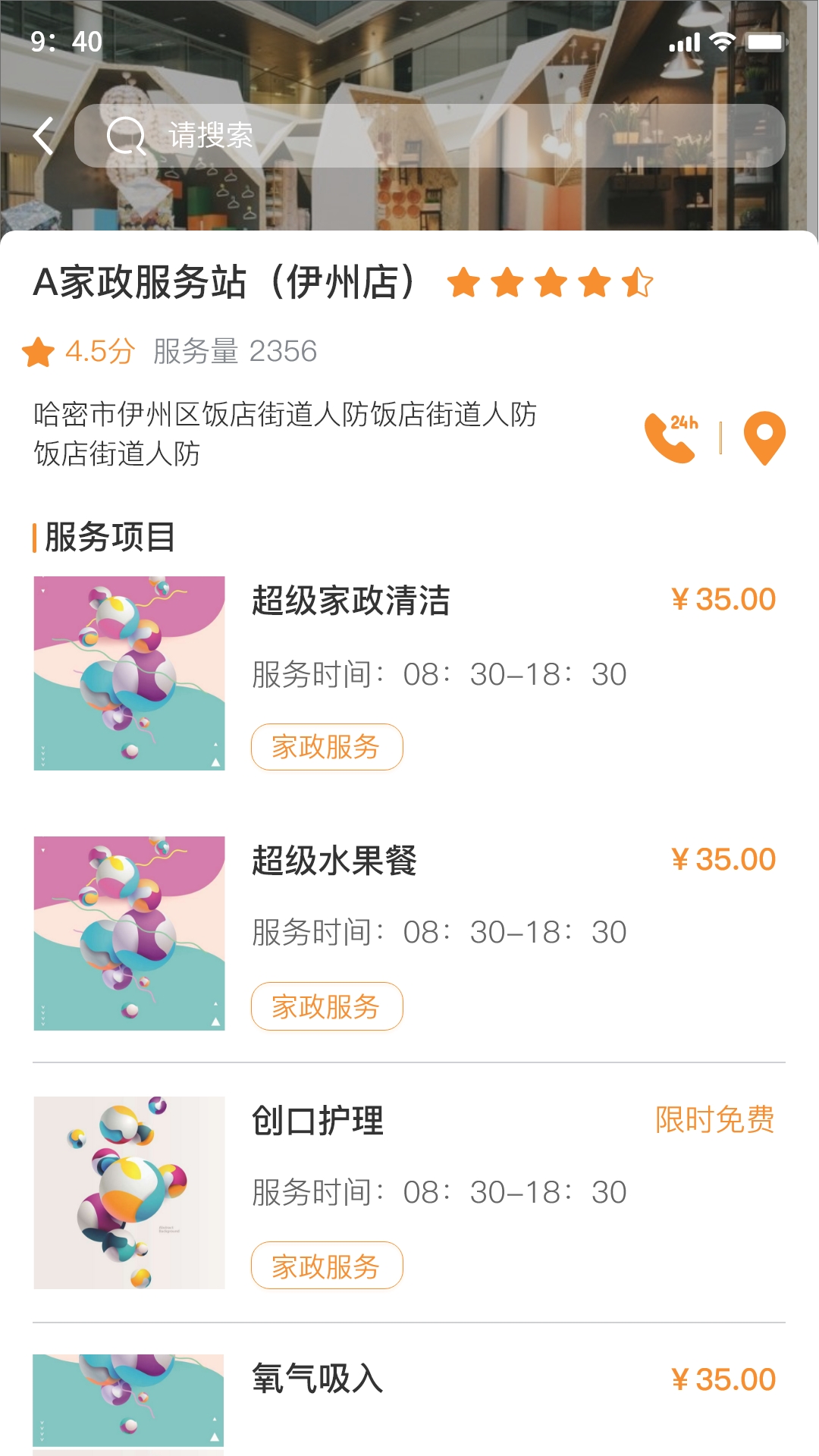Select the 氧气吸入 service

(x=318, y=1379)
